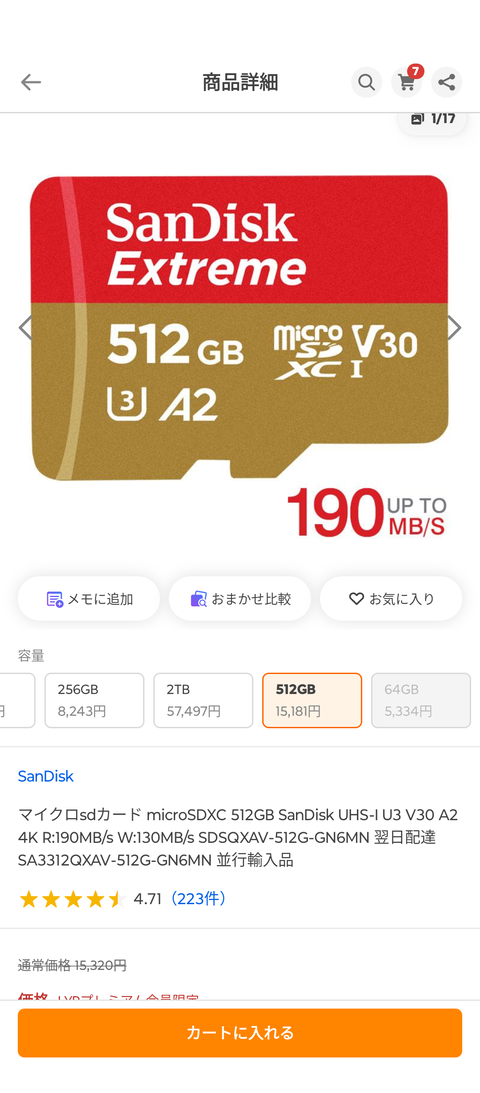Image resolution: width=480 pixels, height=1093 pixels.
Task: Tap カートに入れる to add to cart
Action: (x=240, y=1032)
